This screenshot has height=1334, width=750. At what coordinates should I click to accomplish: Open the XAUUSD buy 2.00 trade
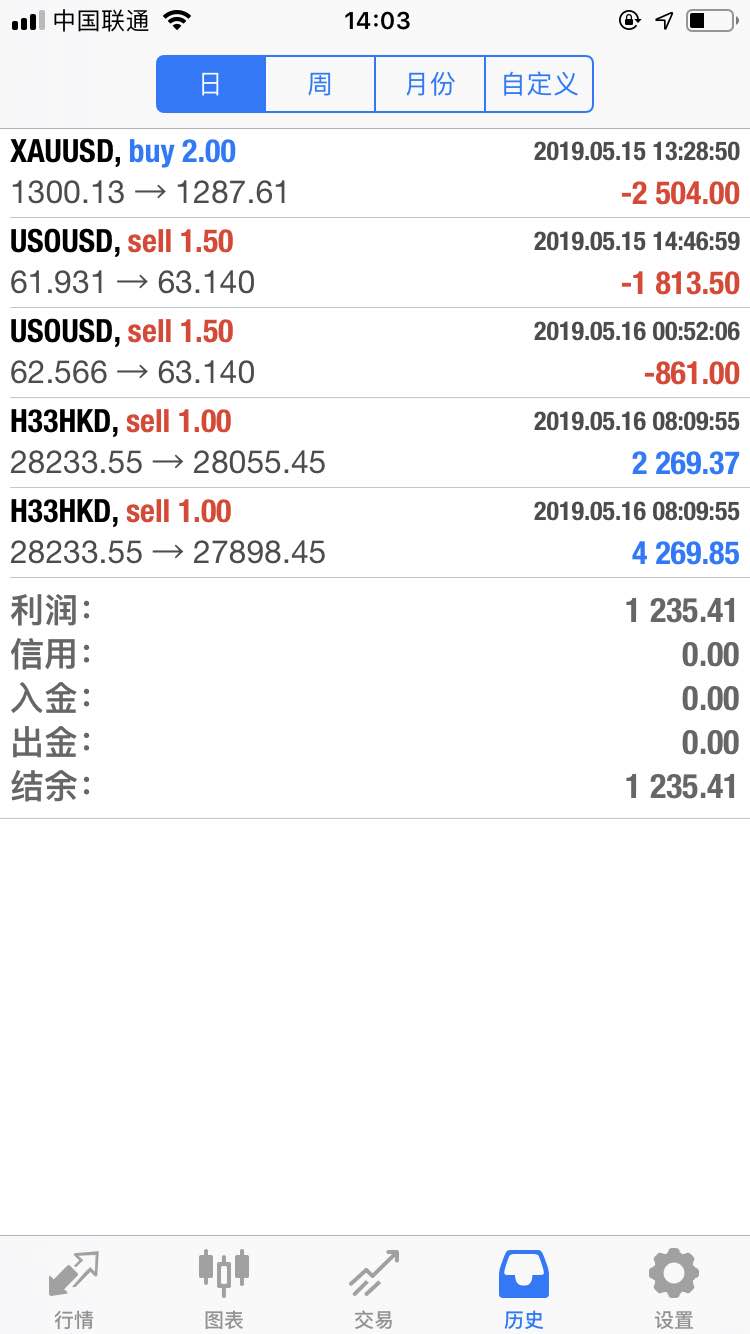click(375, 173)
